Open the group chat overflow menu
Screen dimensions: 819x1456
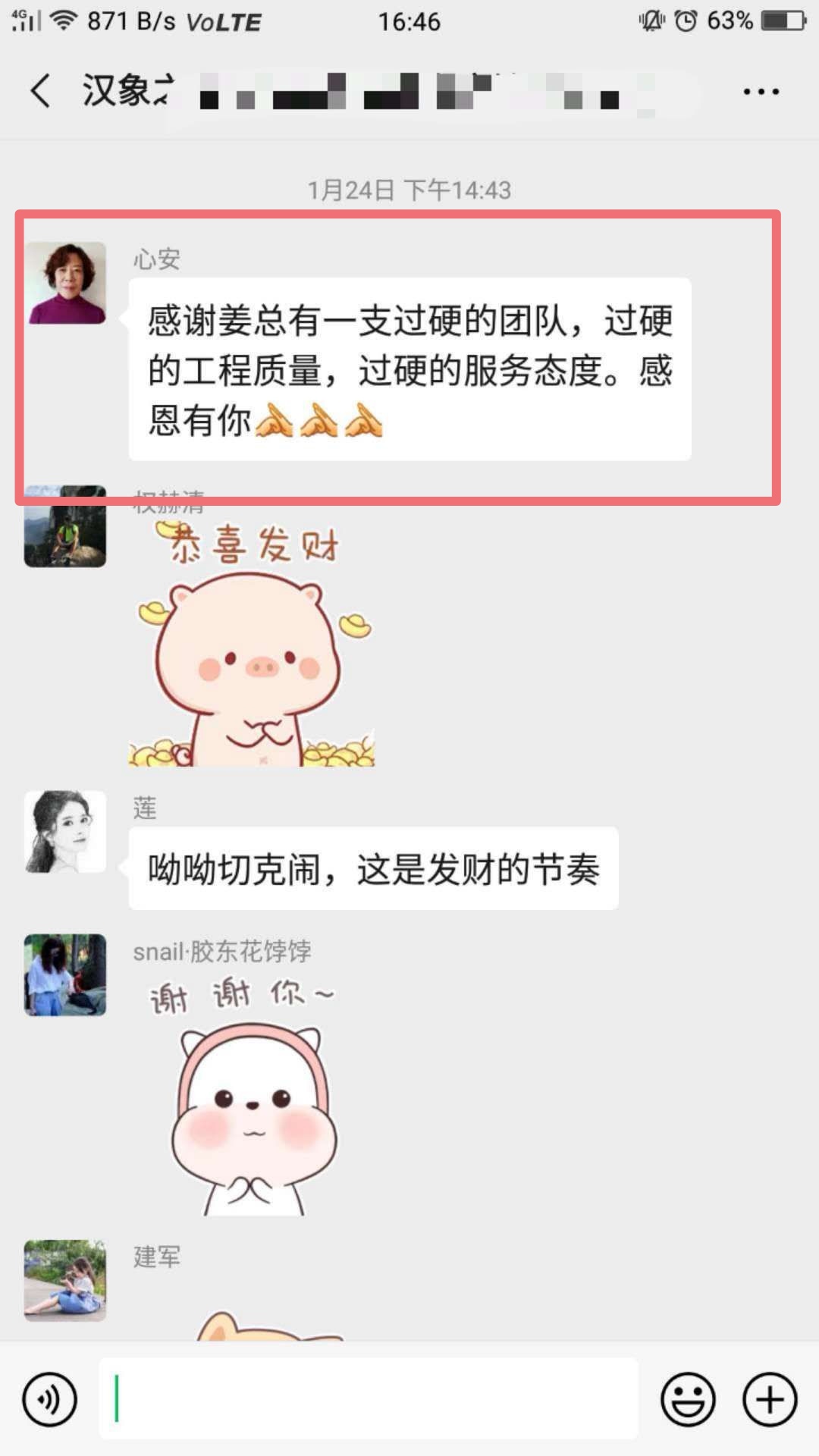[761, 92]
